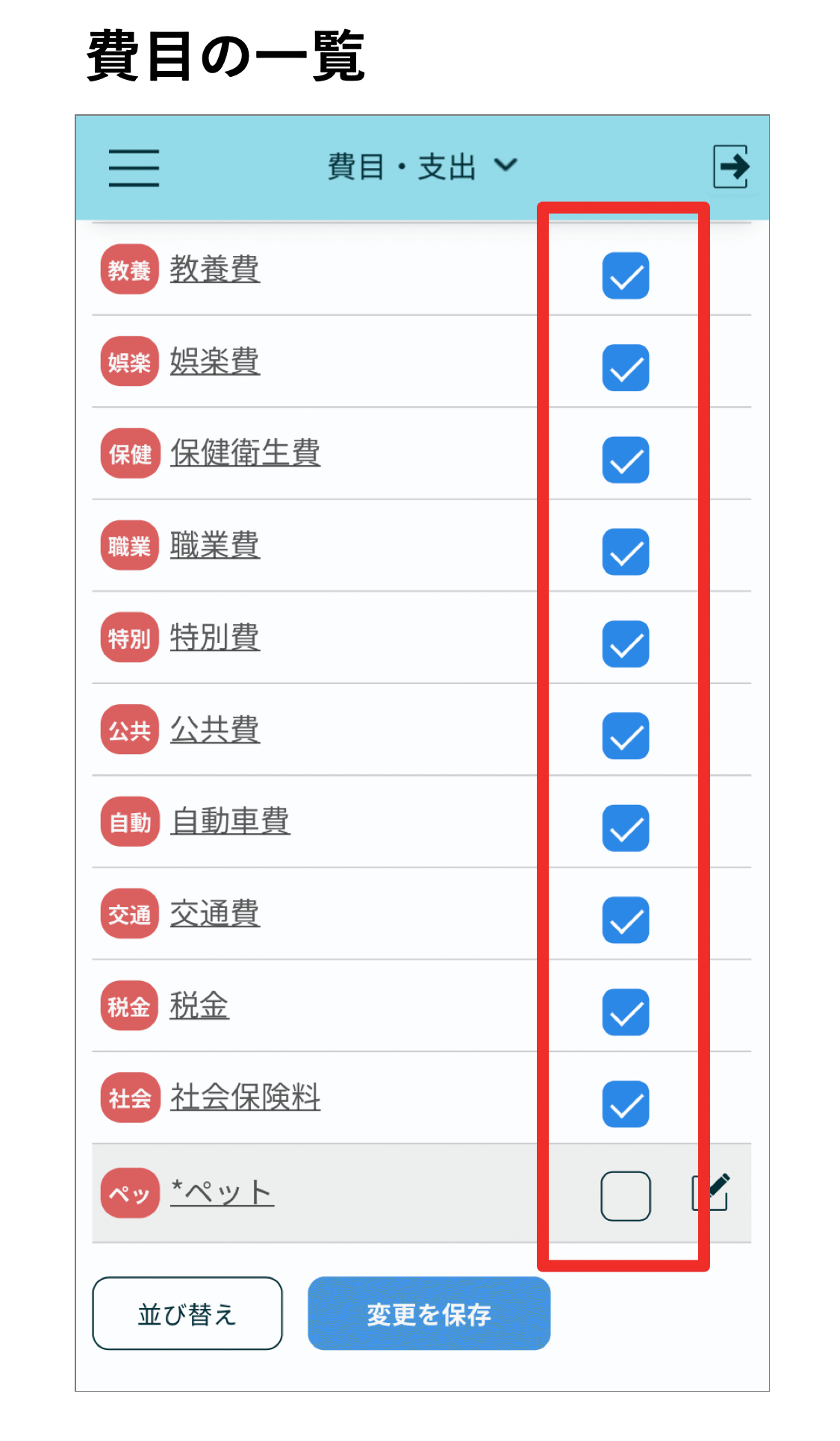The image size is (840, 1441).
Task: Check the ペット checkbox
Action: (626, 1196)
